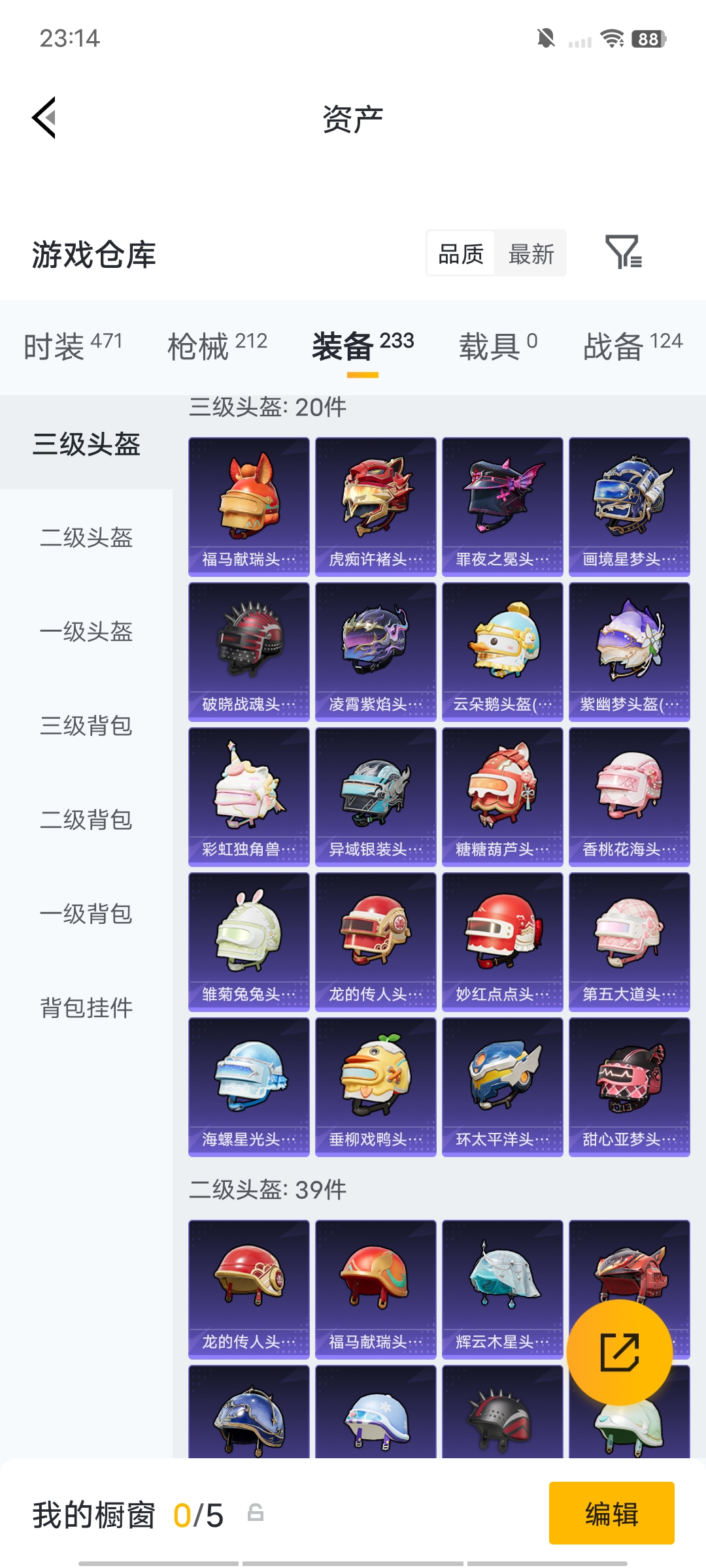This screenshot has height=1568, width=706.
Task: Switch sorting to 最新
Action: (531, 253)
